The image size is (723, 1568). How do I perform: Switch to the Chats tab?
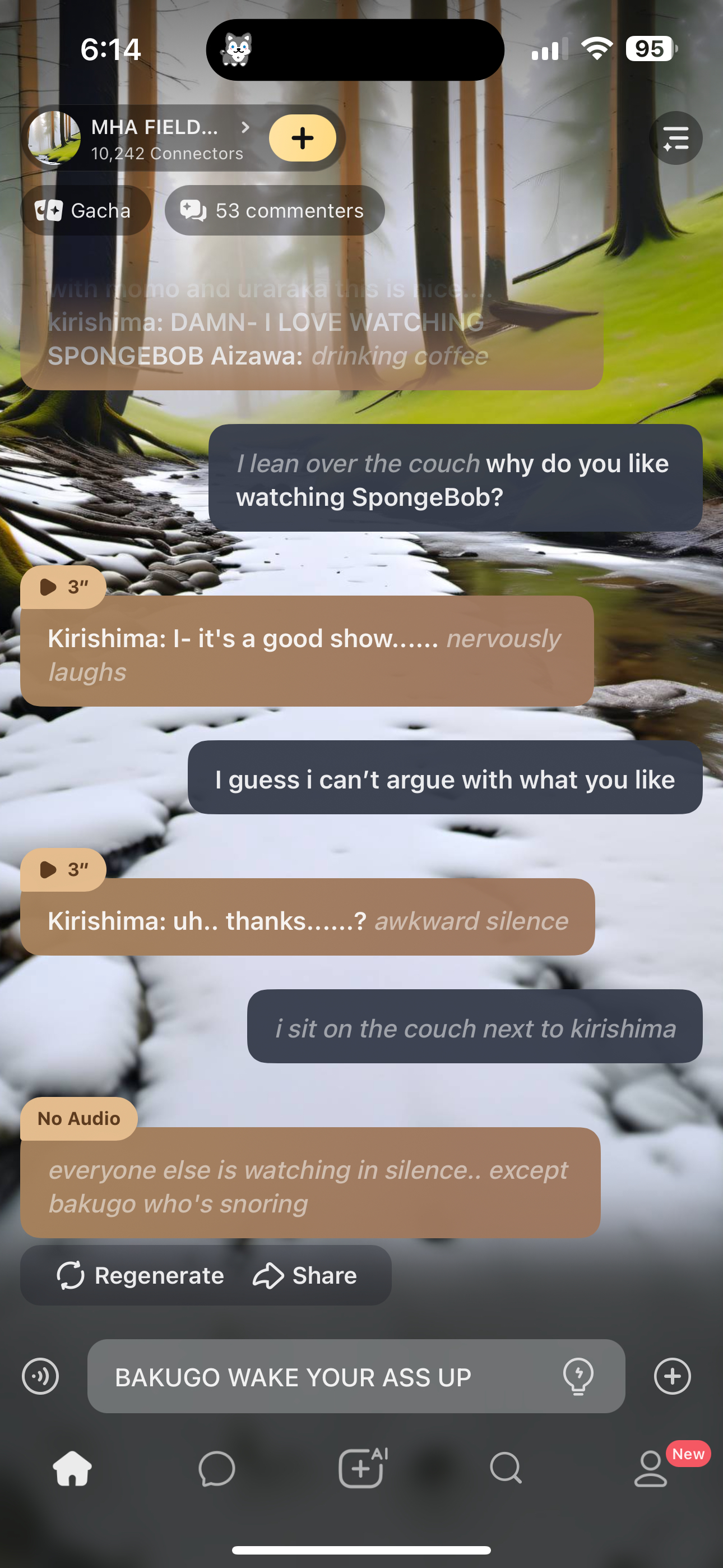[217, 1468]
